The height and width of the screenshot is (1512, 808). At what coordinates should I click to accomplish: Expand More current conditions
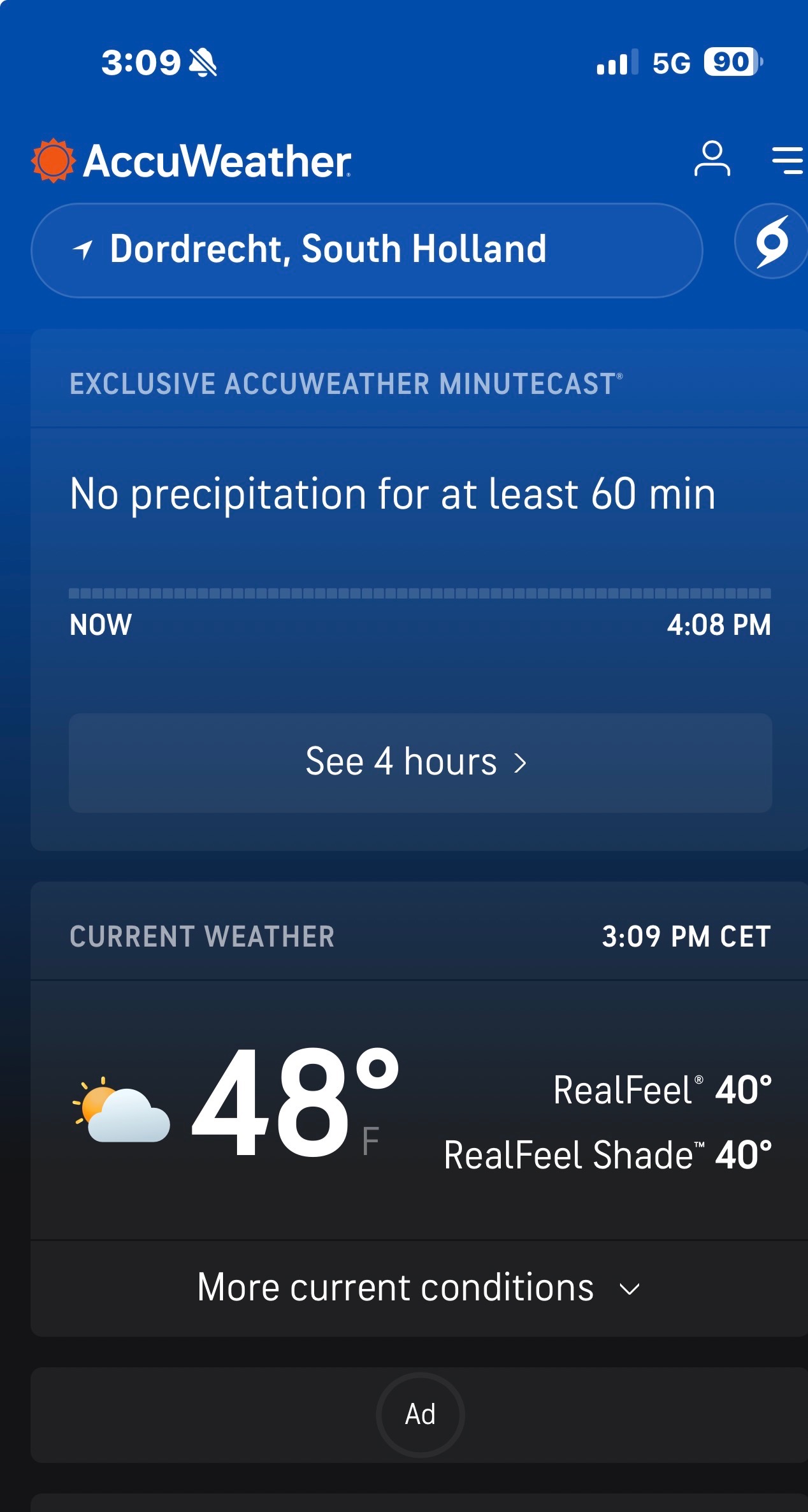tap(419, 1288)
